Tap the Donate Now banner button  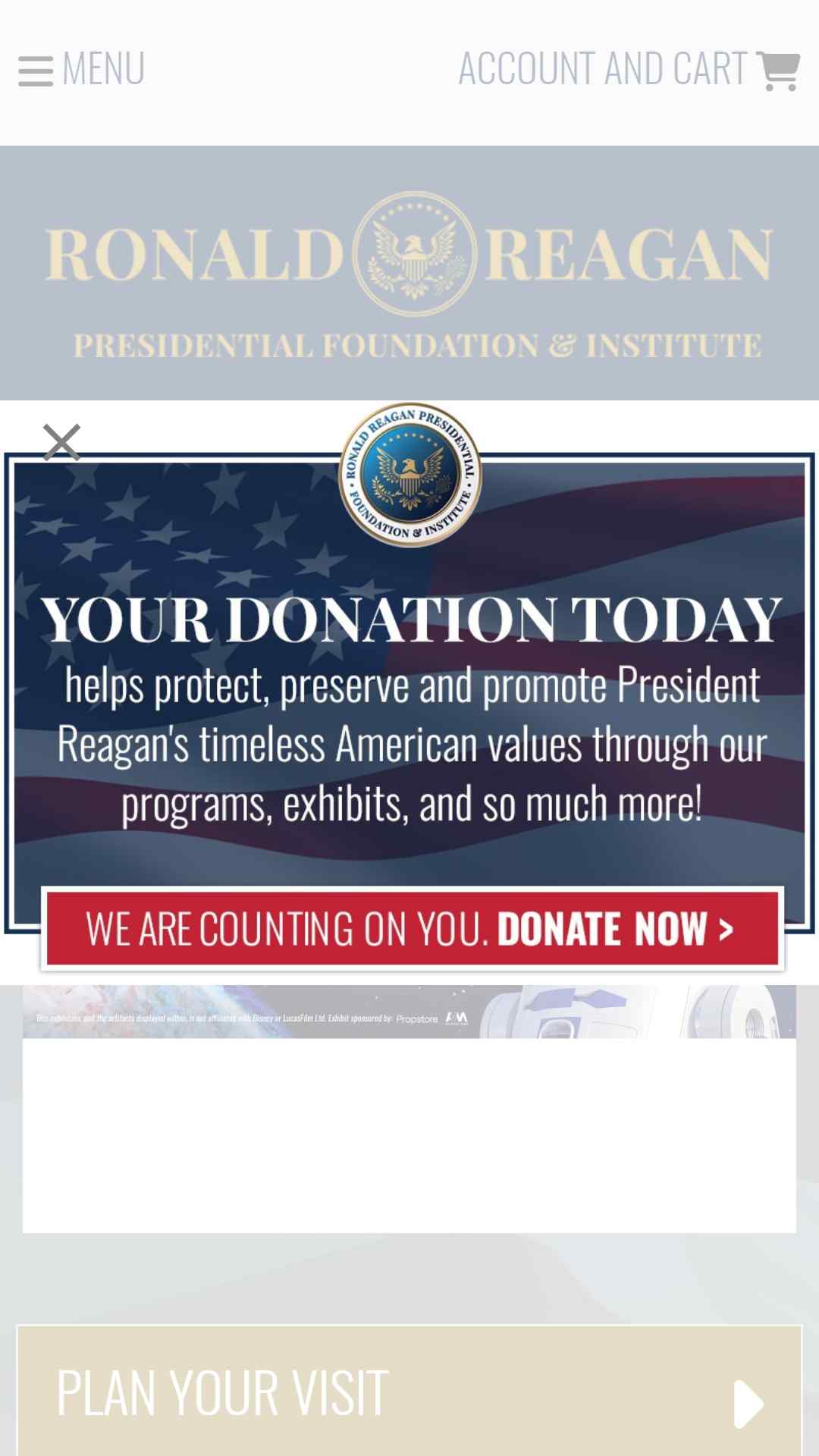413,928
